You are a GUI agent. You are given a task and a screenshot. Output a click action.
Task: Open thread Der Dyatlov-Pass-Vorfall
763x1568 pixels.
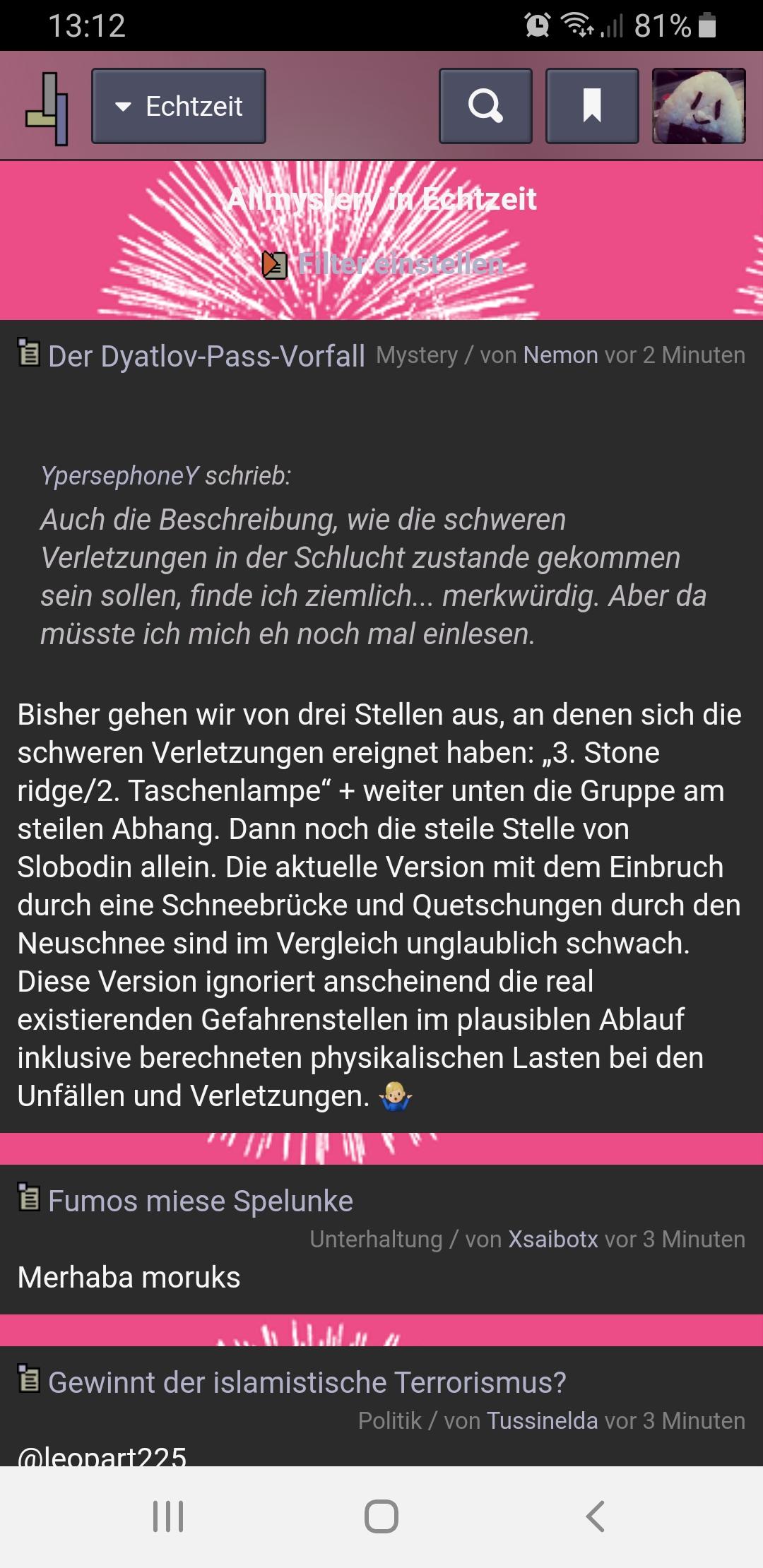pos(206,355)
